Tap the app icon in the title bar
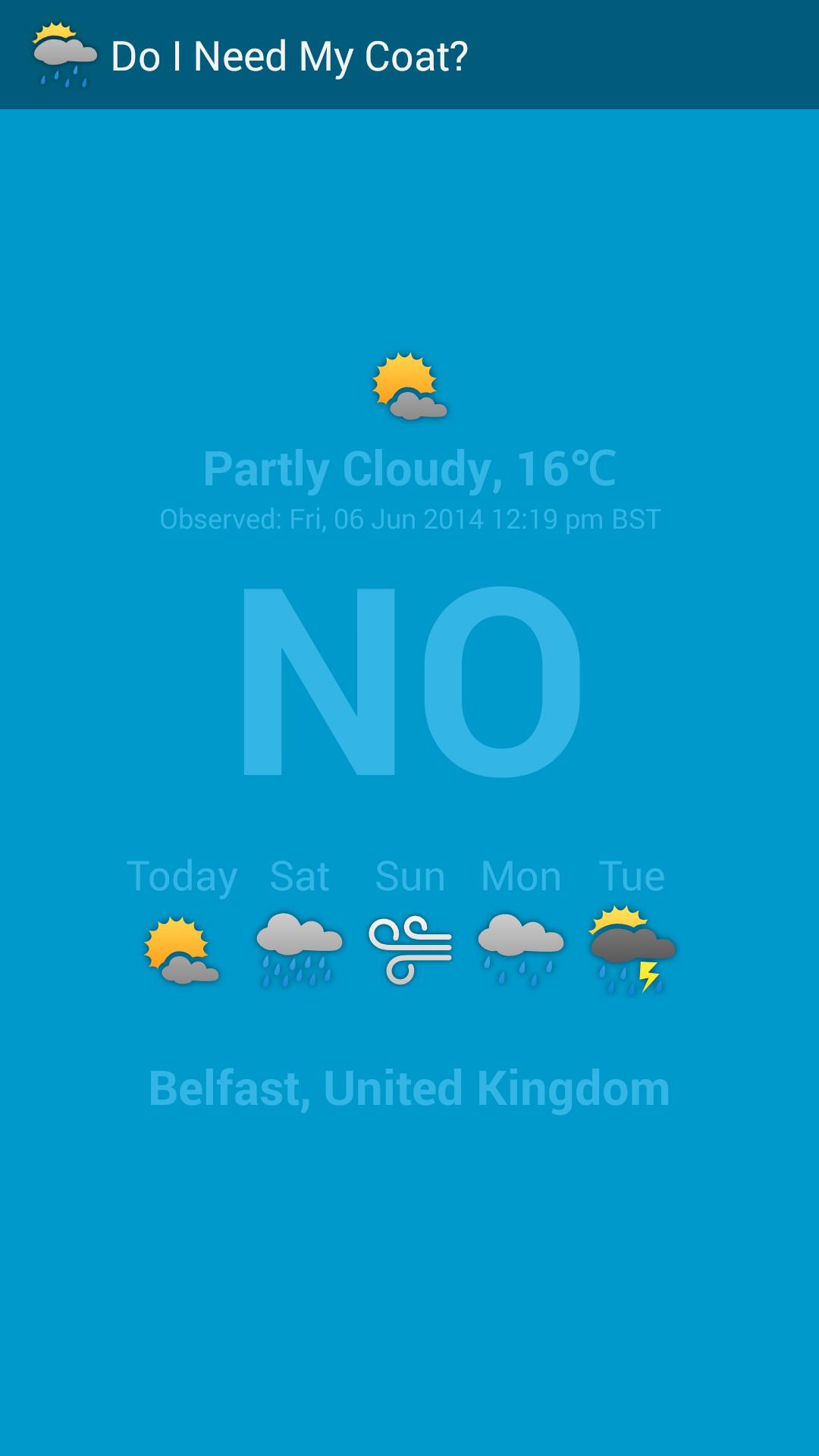 click(64, 55)
